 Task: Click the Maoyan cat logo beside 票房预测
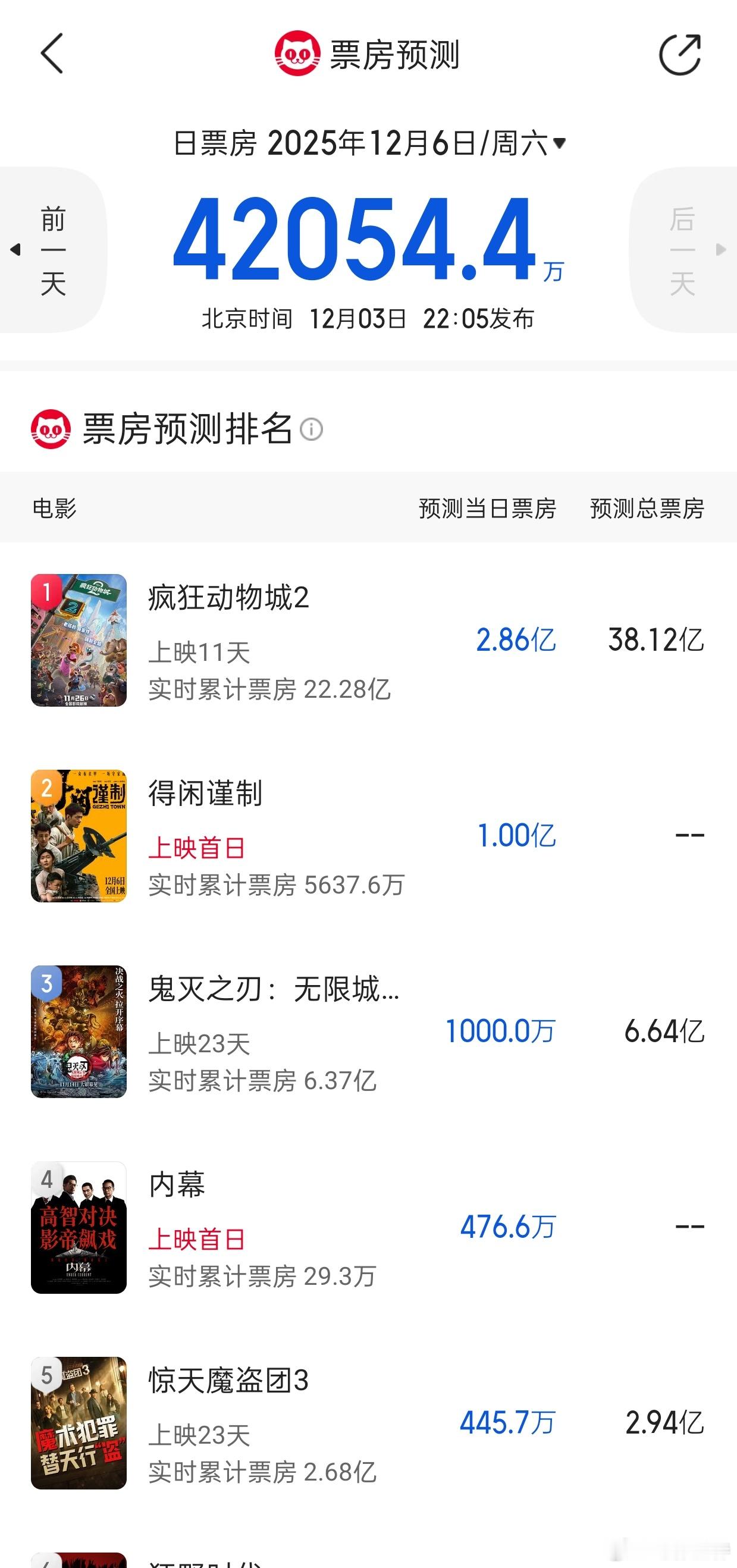(x=297, y=54)
